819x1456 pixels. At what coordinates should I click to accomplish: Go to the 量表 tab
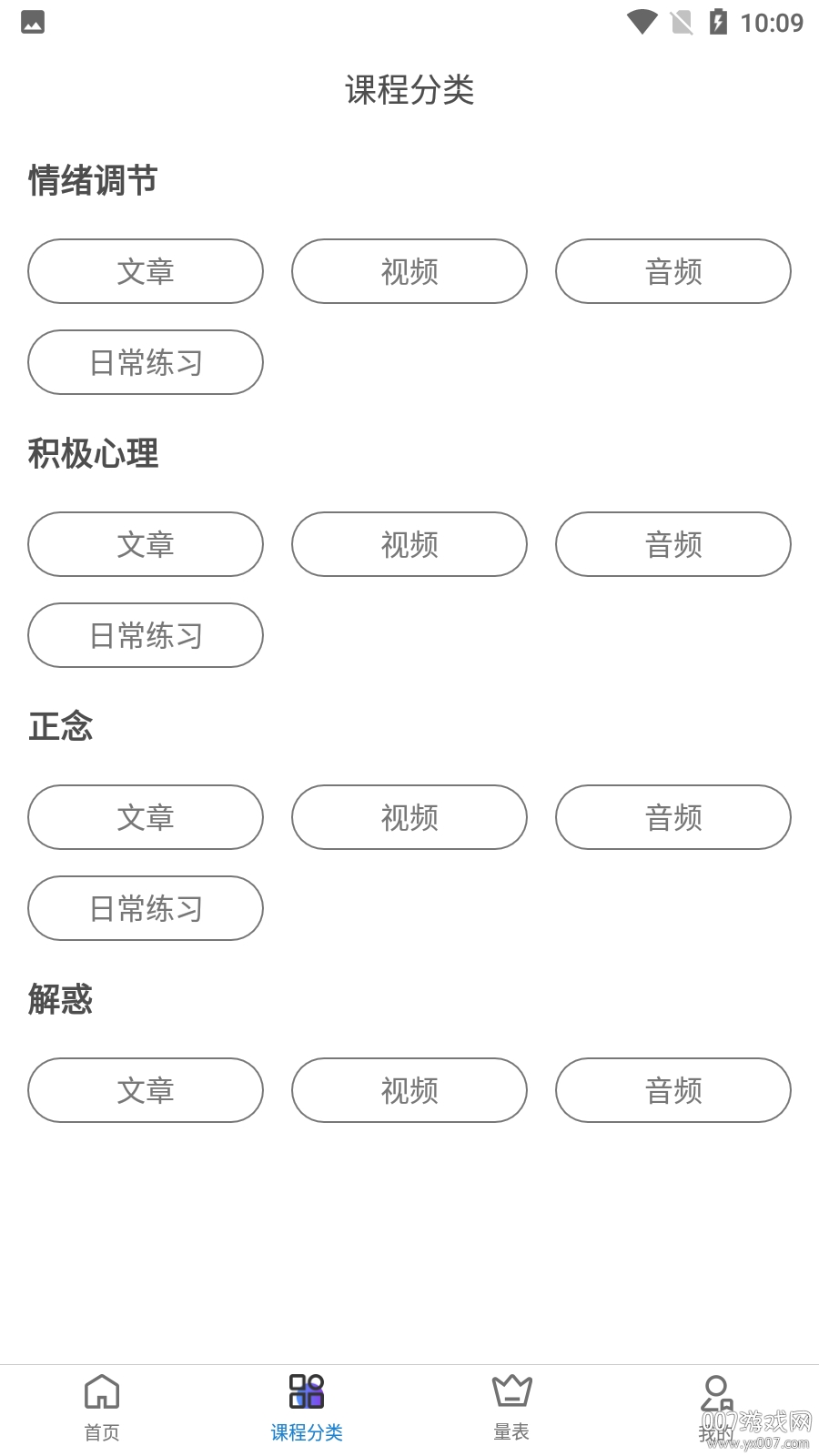point(511,1407)
